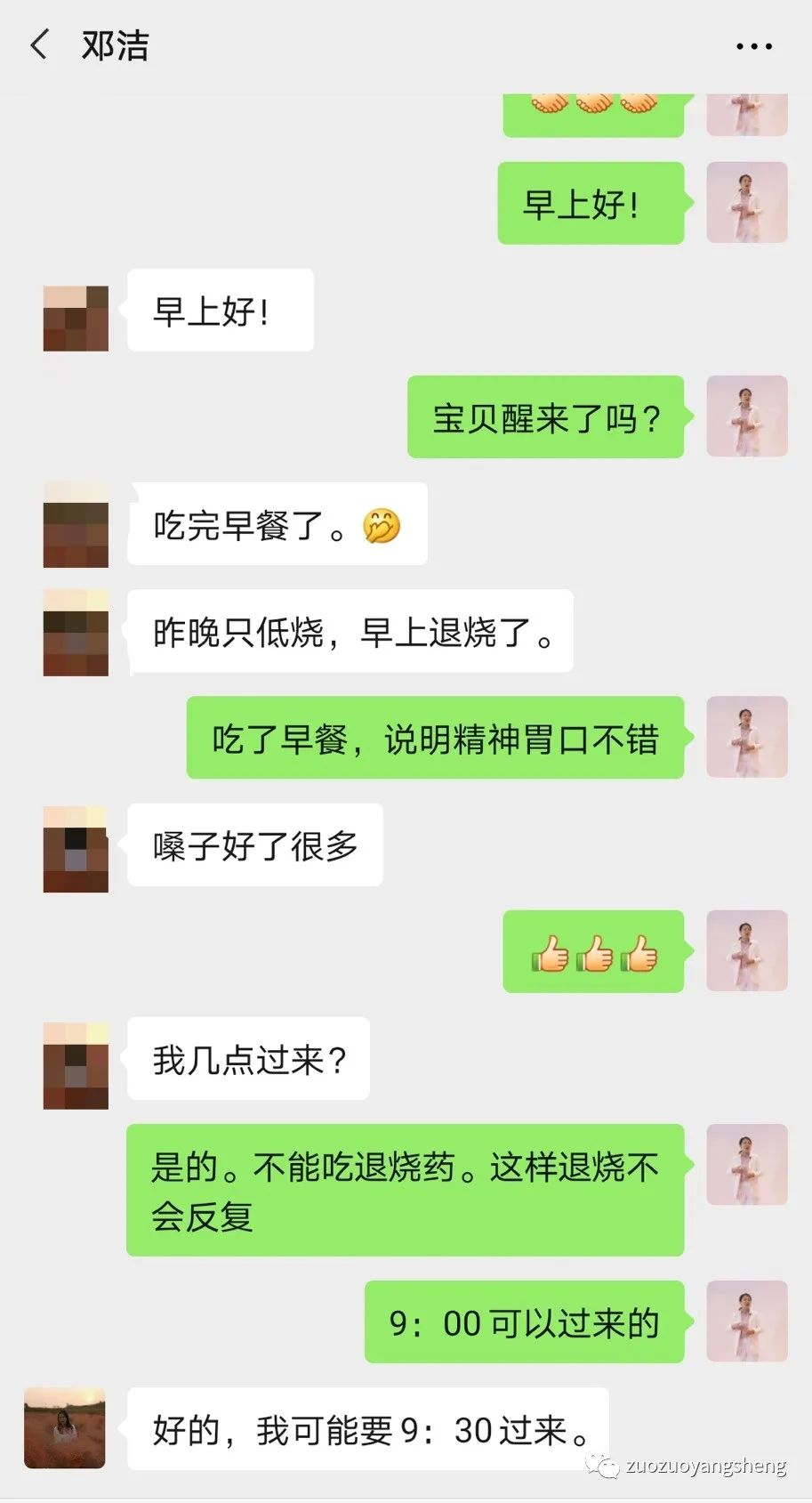Click the message '宝贝醒来了吗?'

tap(545, 416)
